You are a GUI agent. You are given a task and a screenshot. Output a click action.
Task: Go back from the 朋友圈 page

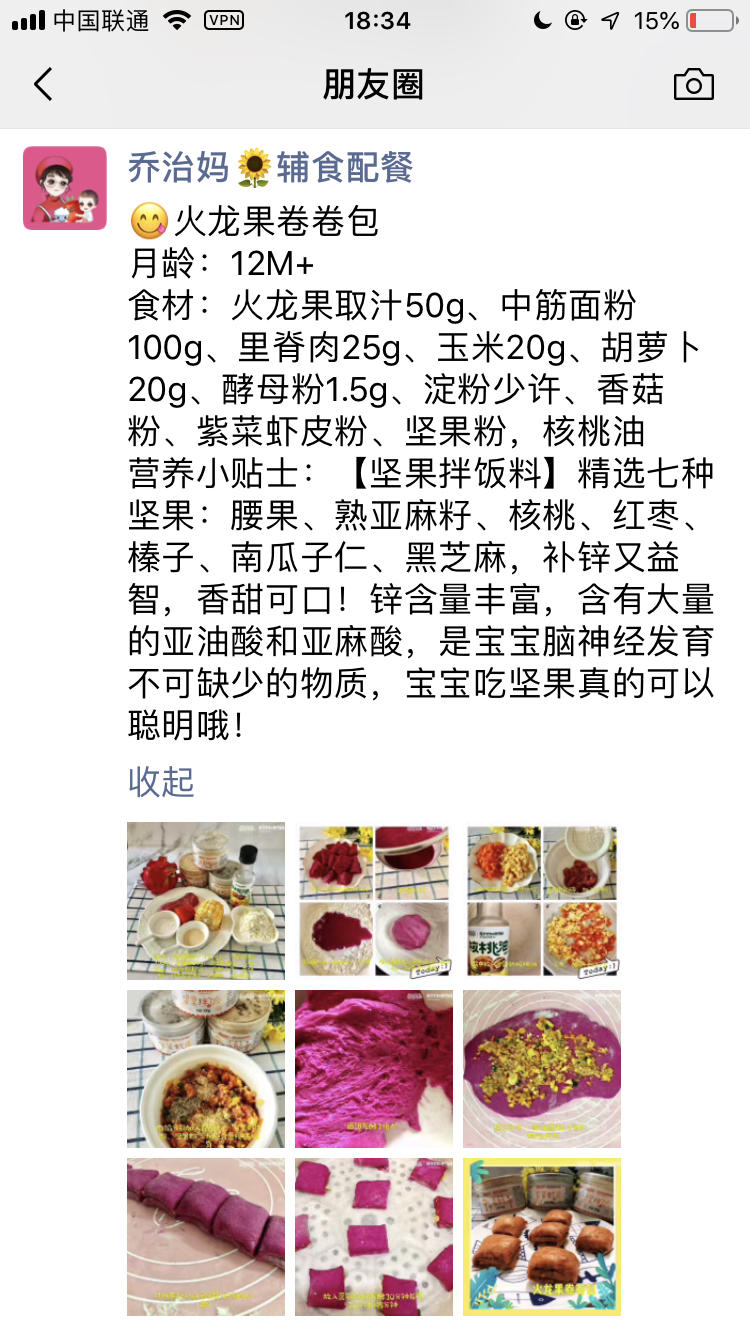pyautogui.click(x=43, y=85)
